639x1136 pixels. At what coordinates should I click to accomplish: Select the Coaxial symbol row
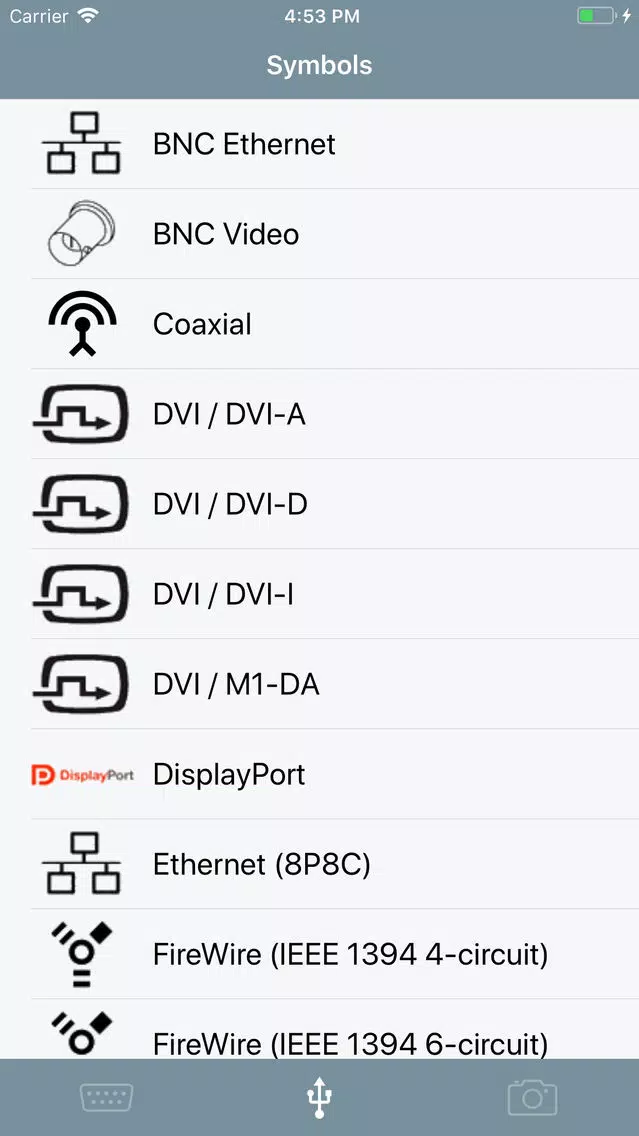pos(320,324)
